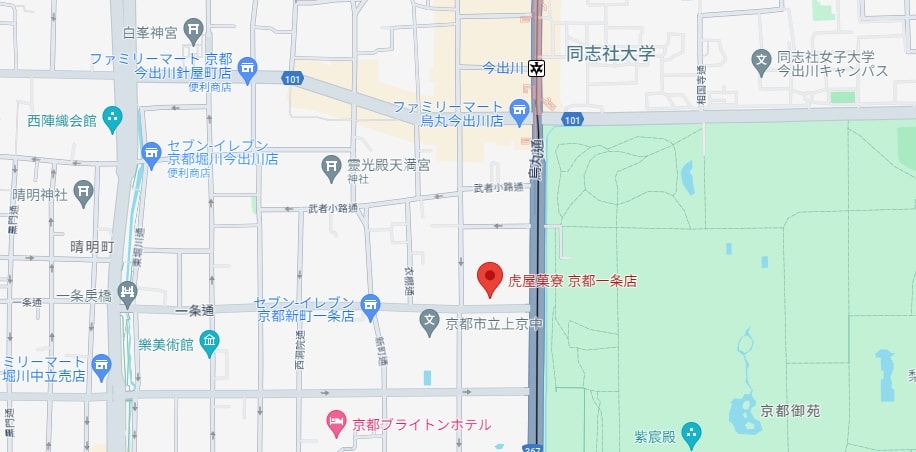Select the 京都市立上京中 school marker
The width and height of the screenshot is (916, 452).
[x=430, y=323]
